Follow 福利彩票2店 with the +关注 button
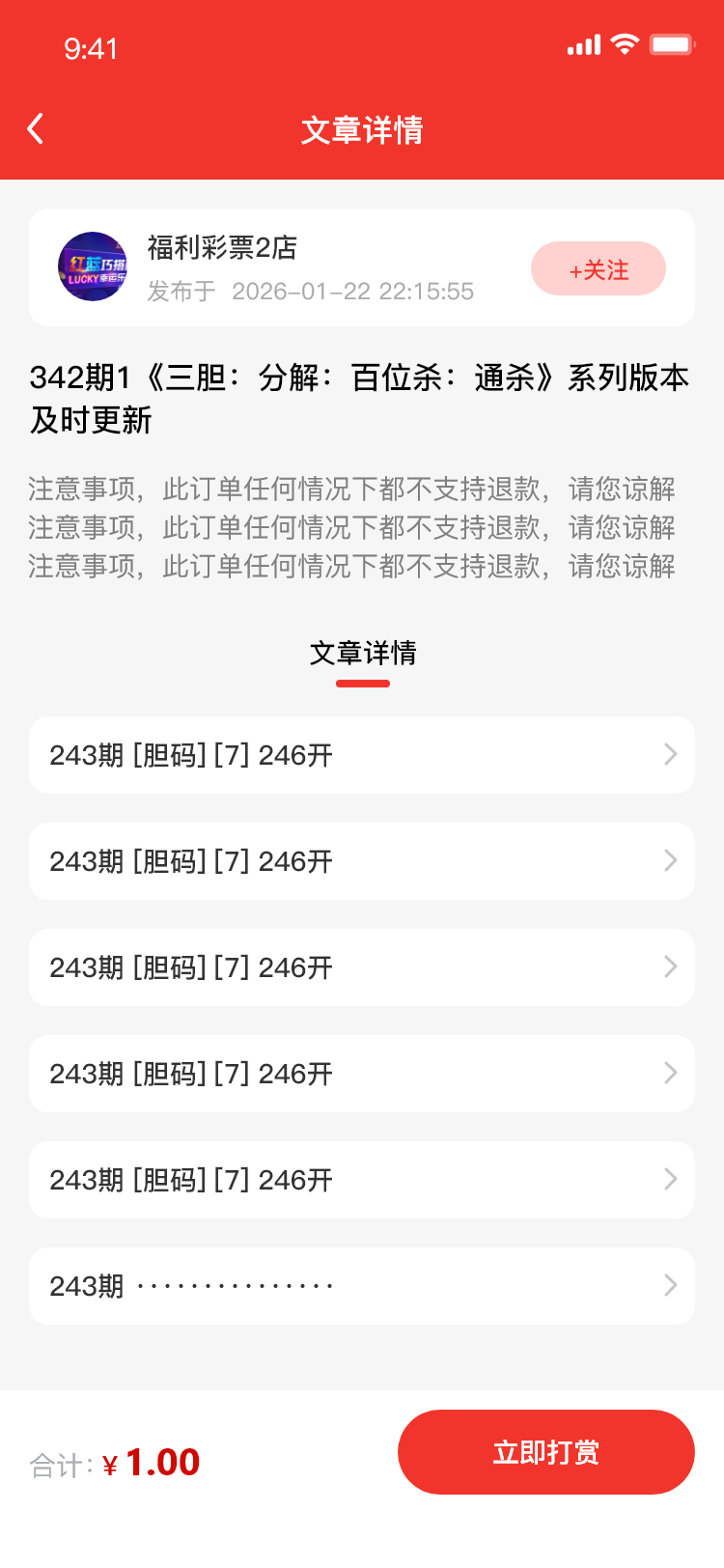Image resolution: width=724 pixels, height=1568 pixels. 599,269
